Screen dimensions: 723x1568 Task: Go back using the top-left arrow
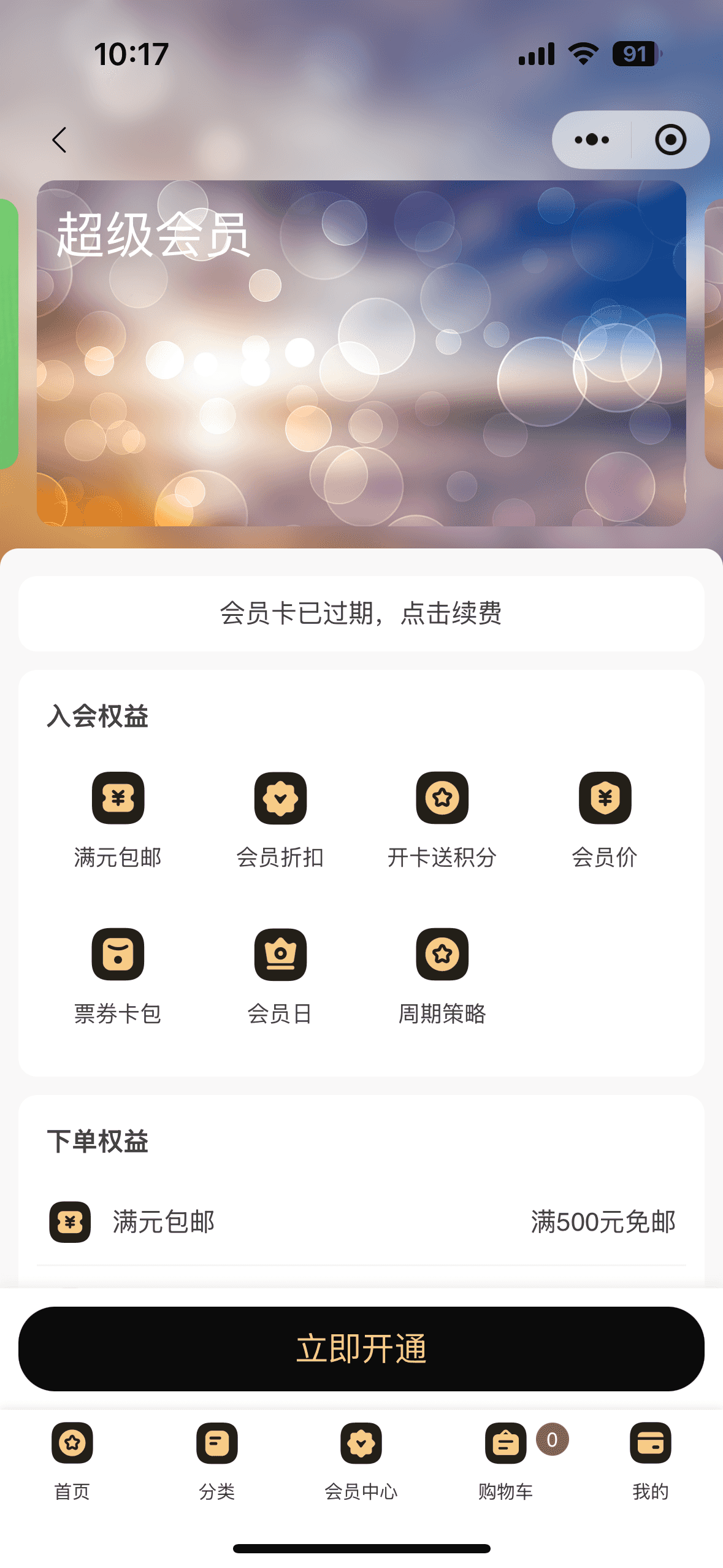(x=59, y=140)
